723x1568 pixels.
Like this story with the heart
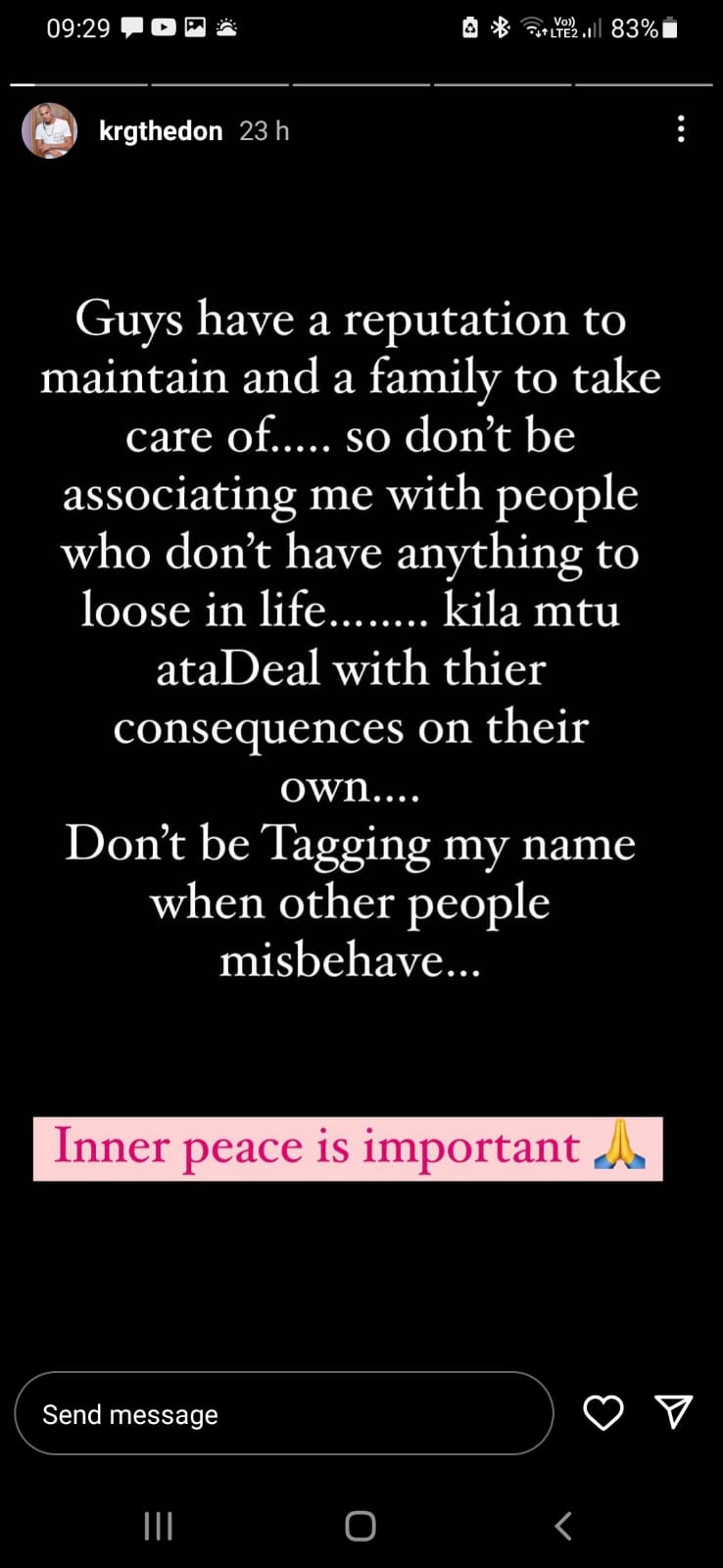(x=603, y=1412)
